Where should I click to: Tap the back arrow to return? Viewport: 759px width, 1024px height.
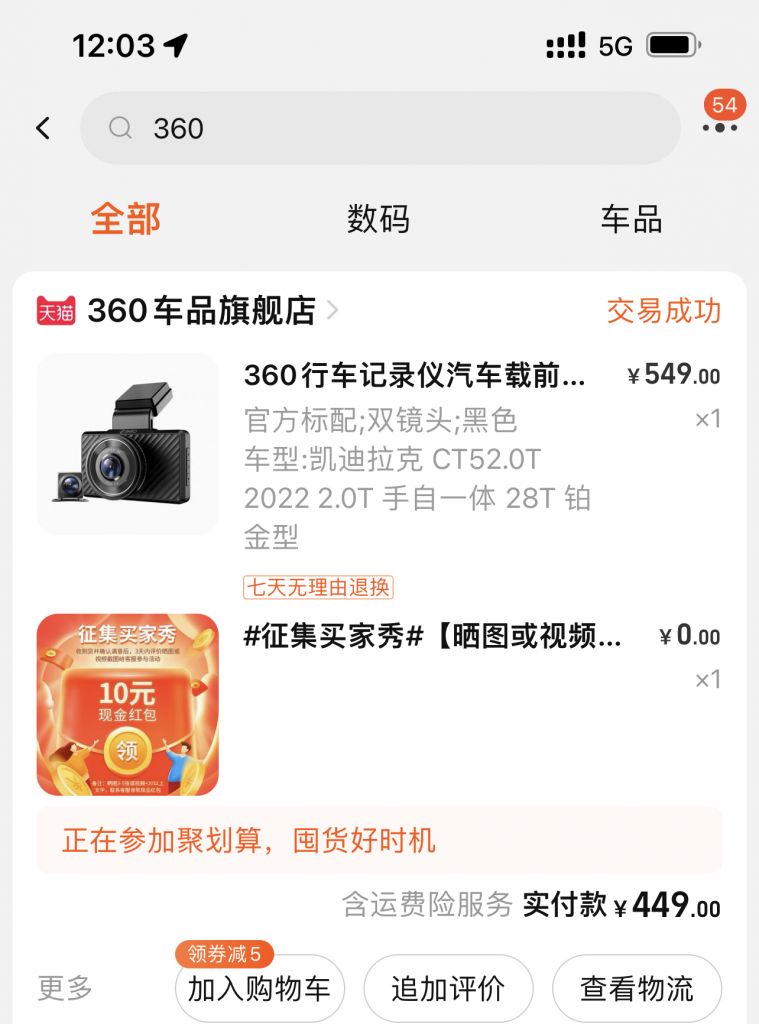click(42, 128)
